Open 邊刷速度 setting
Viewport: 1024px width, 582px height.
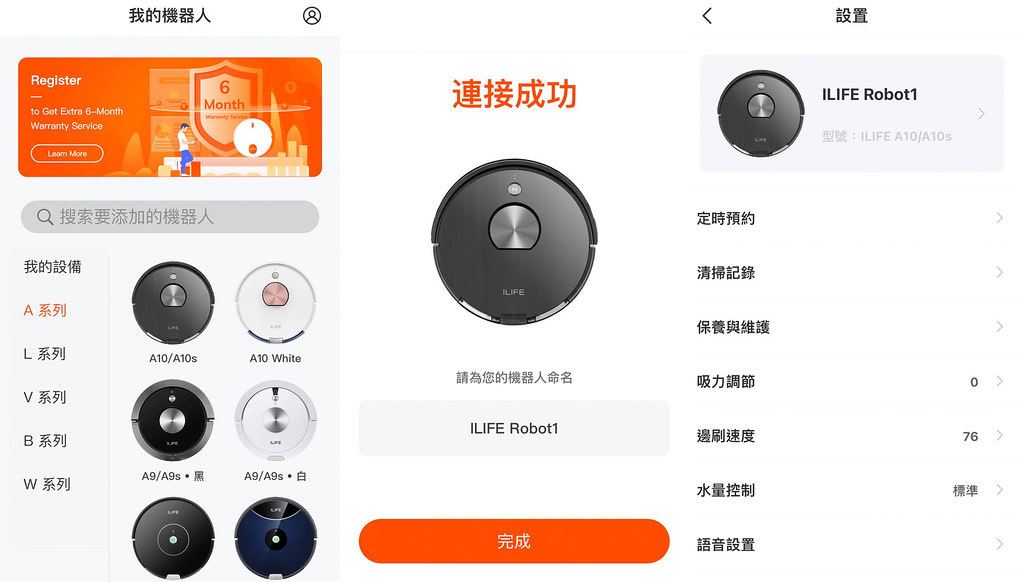[x=851, y=436]
